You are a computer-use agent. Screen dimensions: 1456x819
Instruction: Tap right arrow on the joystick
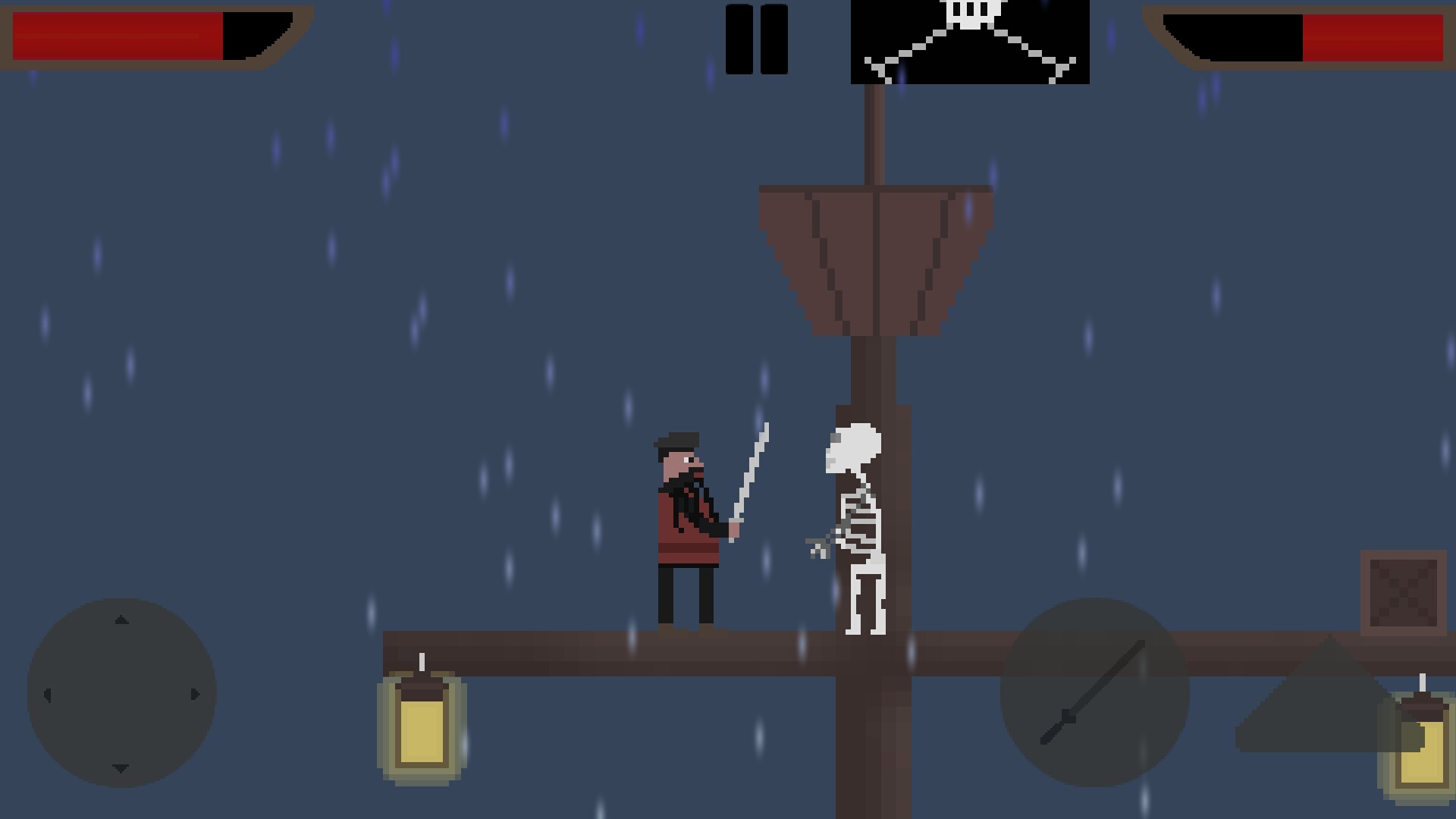coord(195,694)
